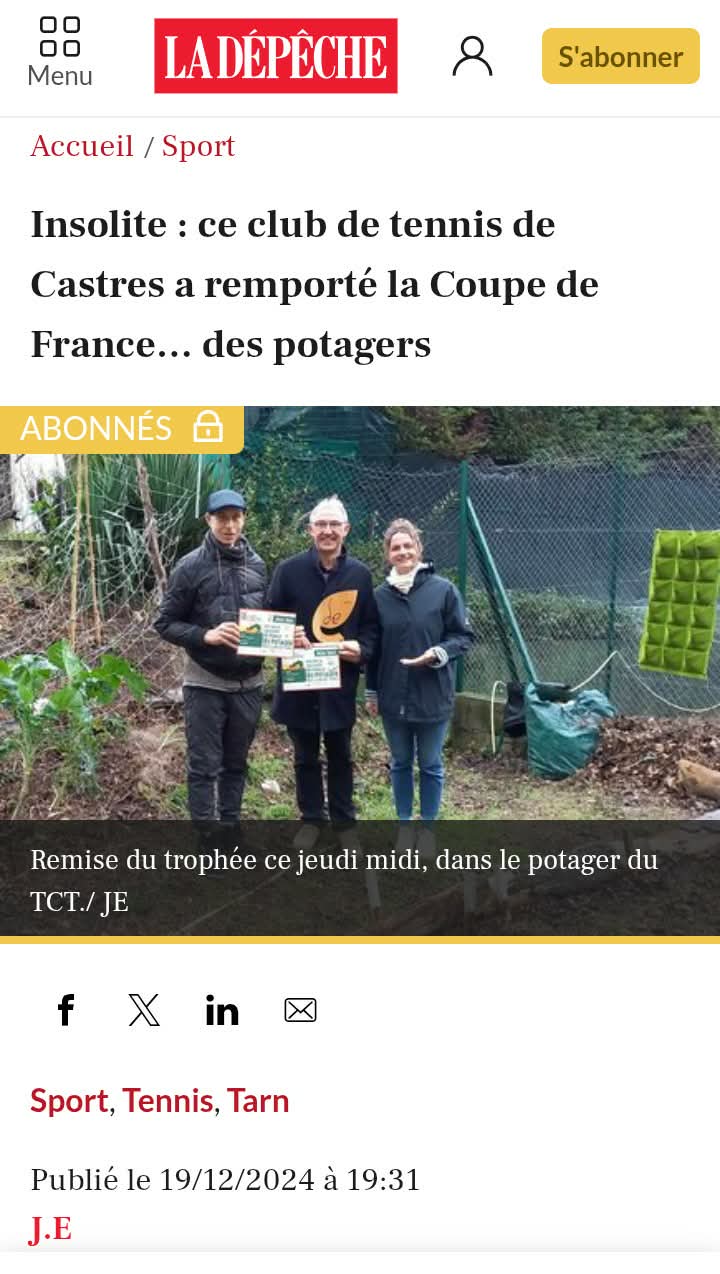Open the user account icon
The height and width of the screenshot is (1274, 720).
point(472,56)
